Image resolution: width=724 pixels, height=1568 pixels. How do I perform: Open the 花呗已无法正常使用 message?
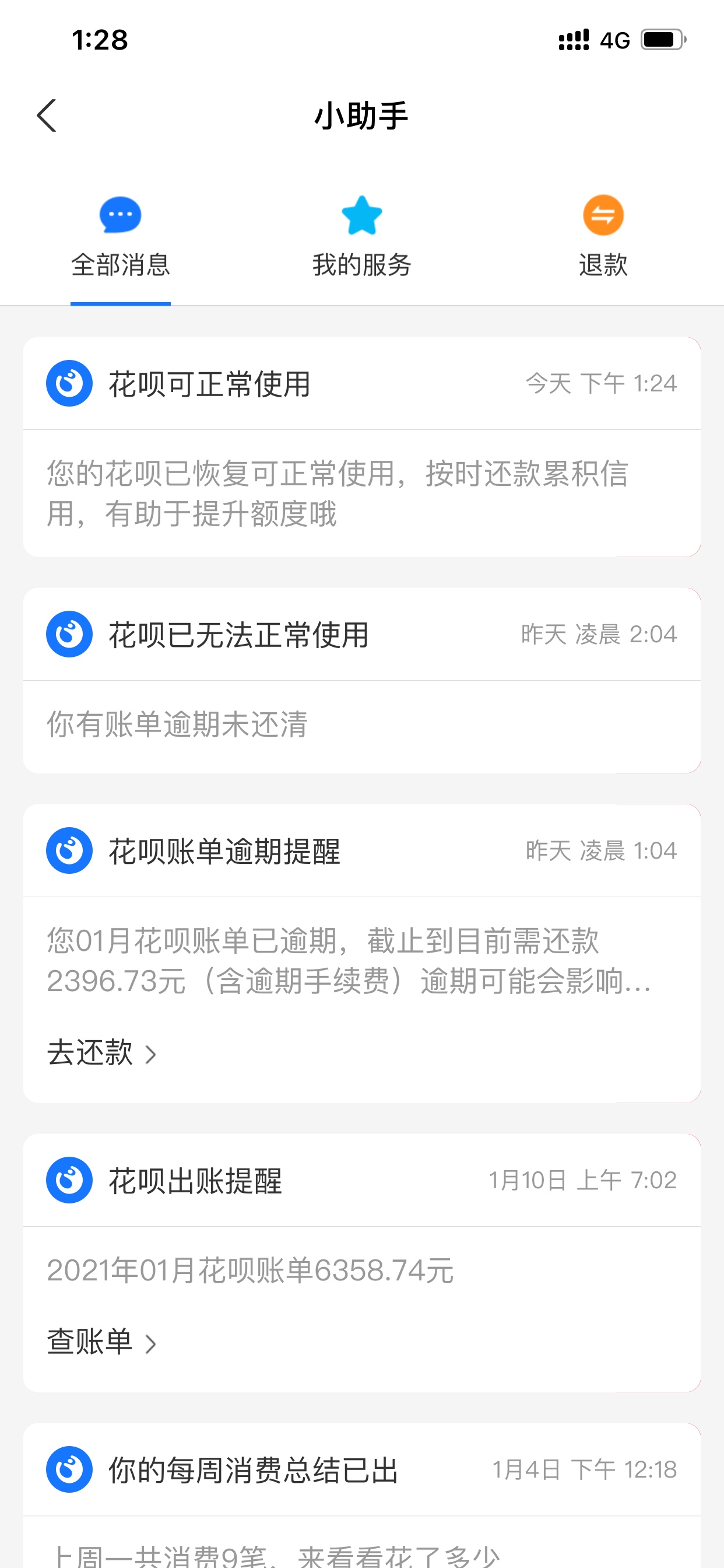(x=362, y=681)
